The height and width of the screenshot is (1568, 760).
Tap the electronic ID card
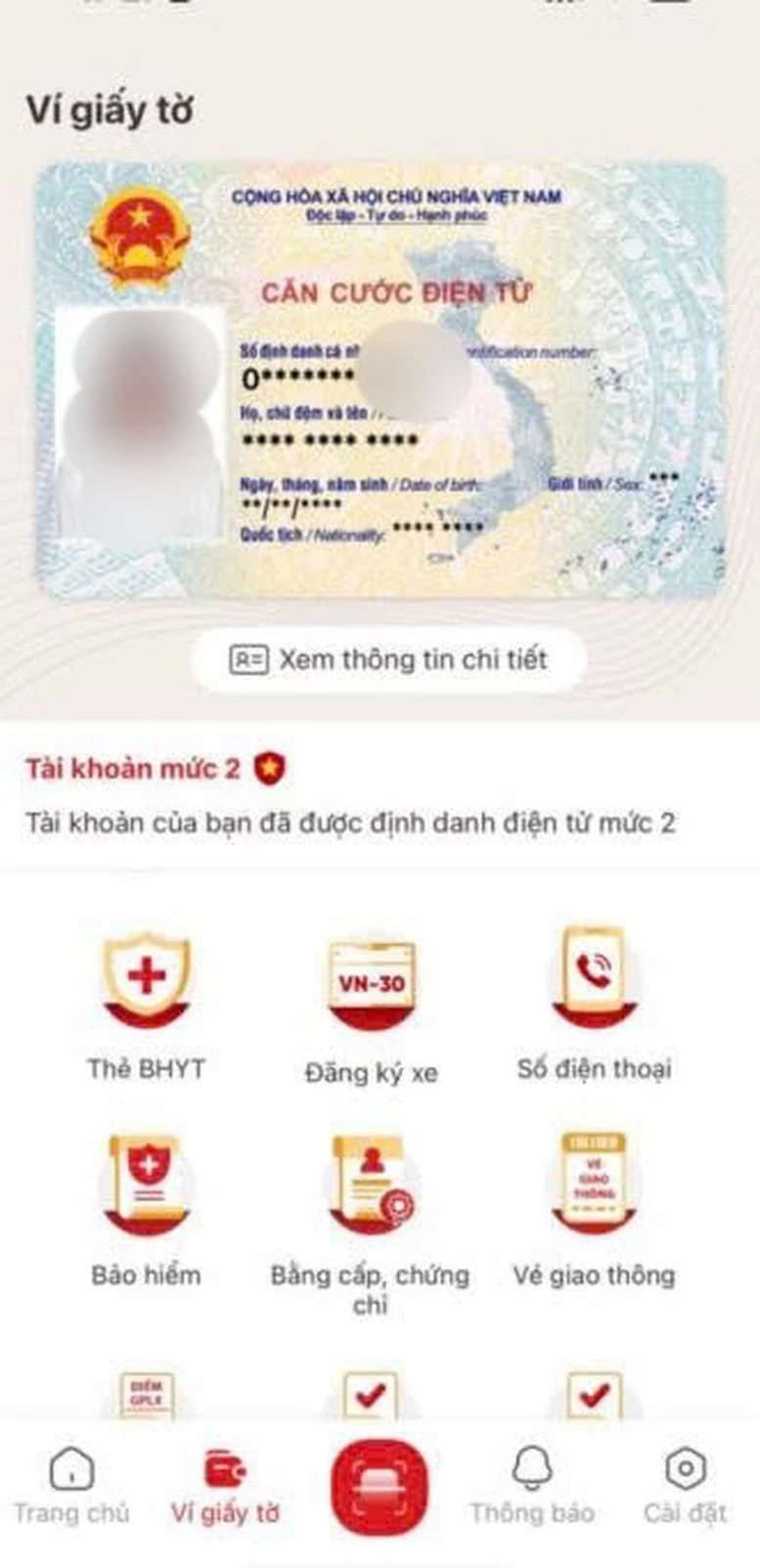point(381,381)
